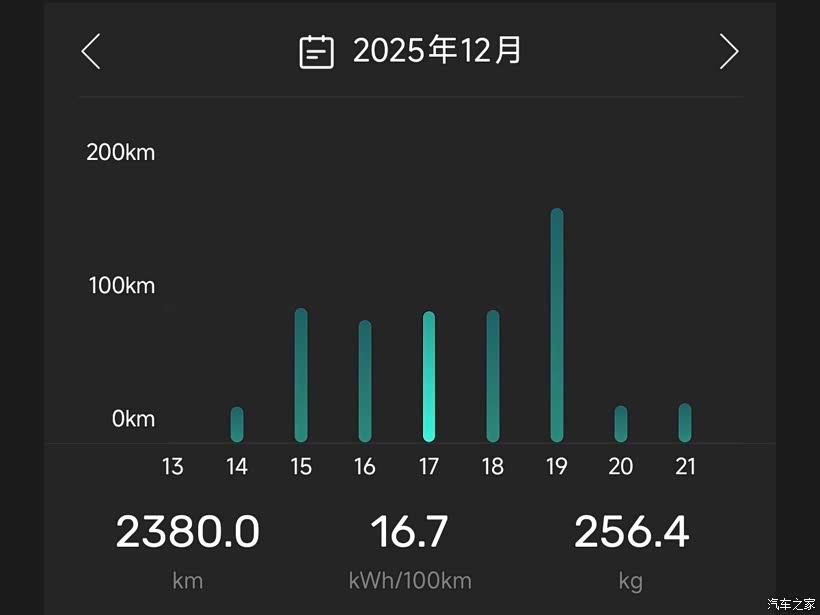
Task: Select the bar for day 16
Action: (365, 381)
